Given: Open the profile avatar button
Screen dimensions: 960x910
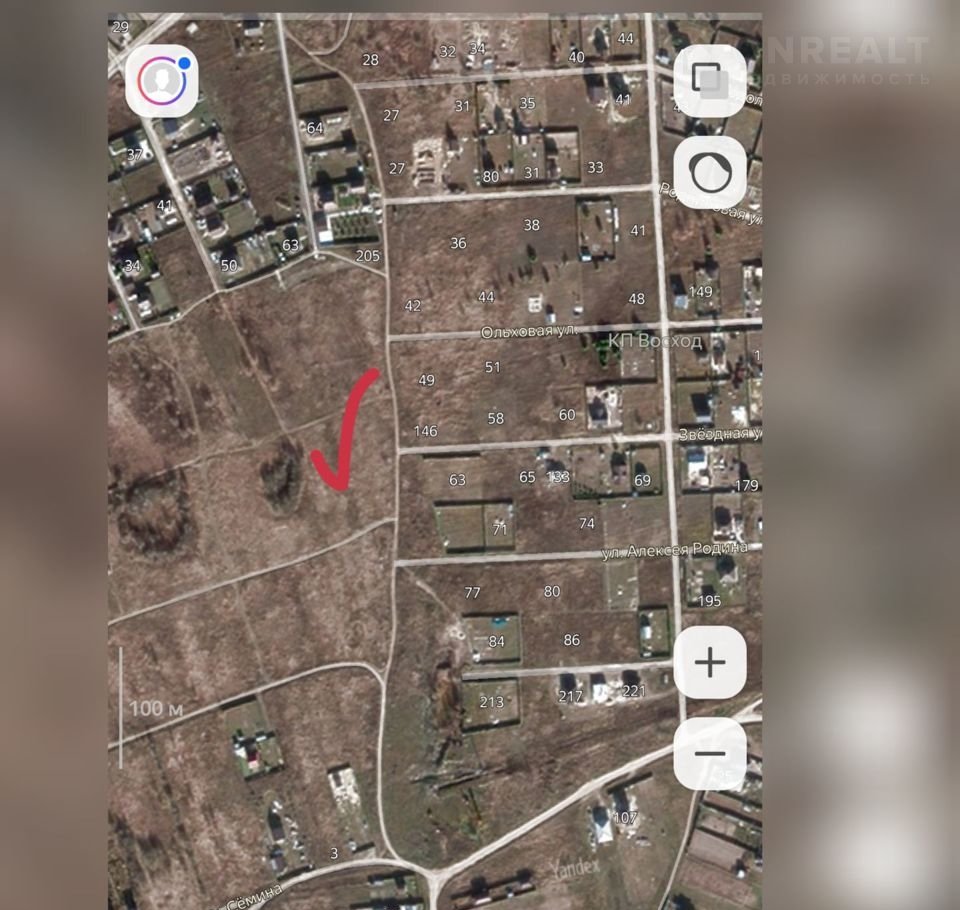Looking at the screenshot, I should 161,81.
